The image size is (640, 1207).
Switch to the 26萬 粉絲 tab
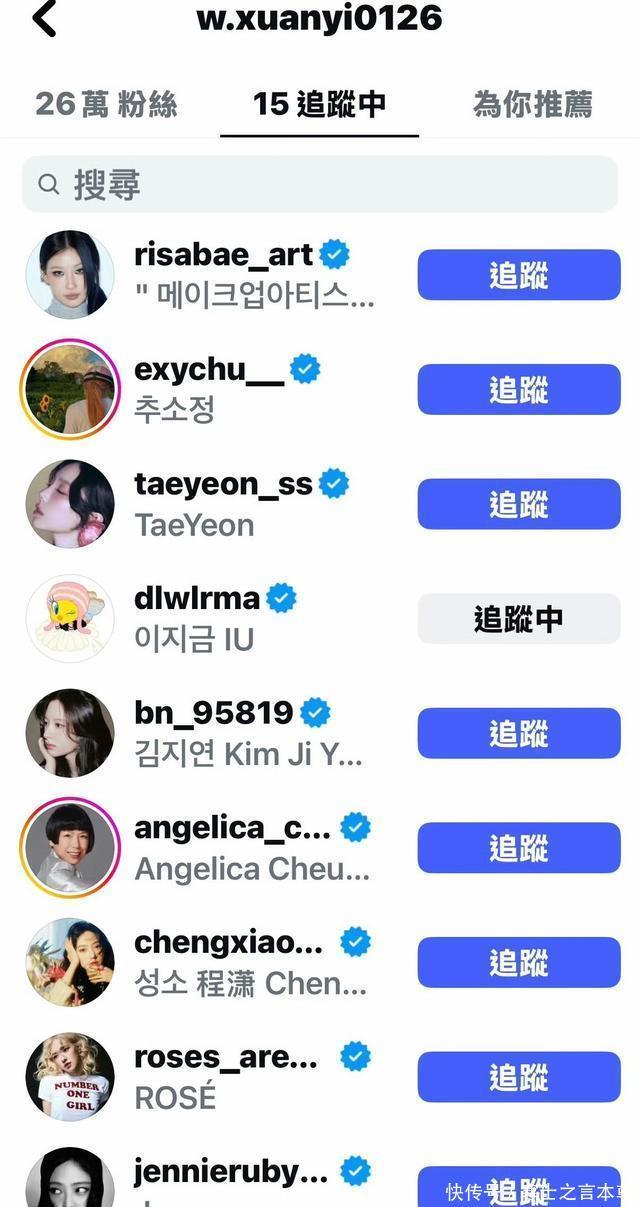[x=106, y=104]
